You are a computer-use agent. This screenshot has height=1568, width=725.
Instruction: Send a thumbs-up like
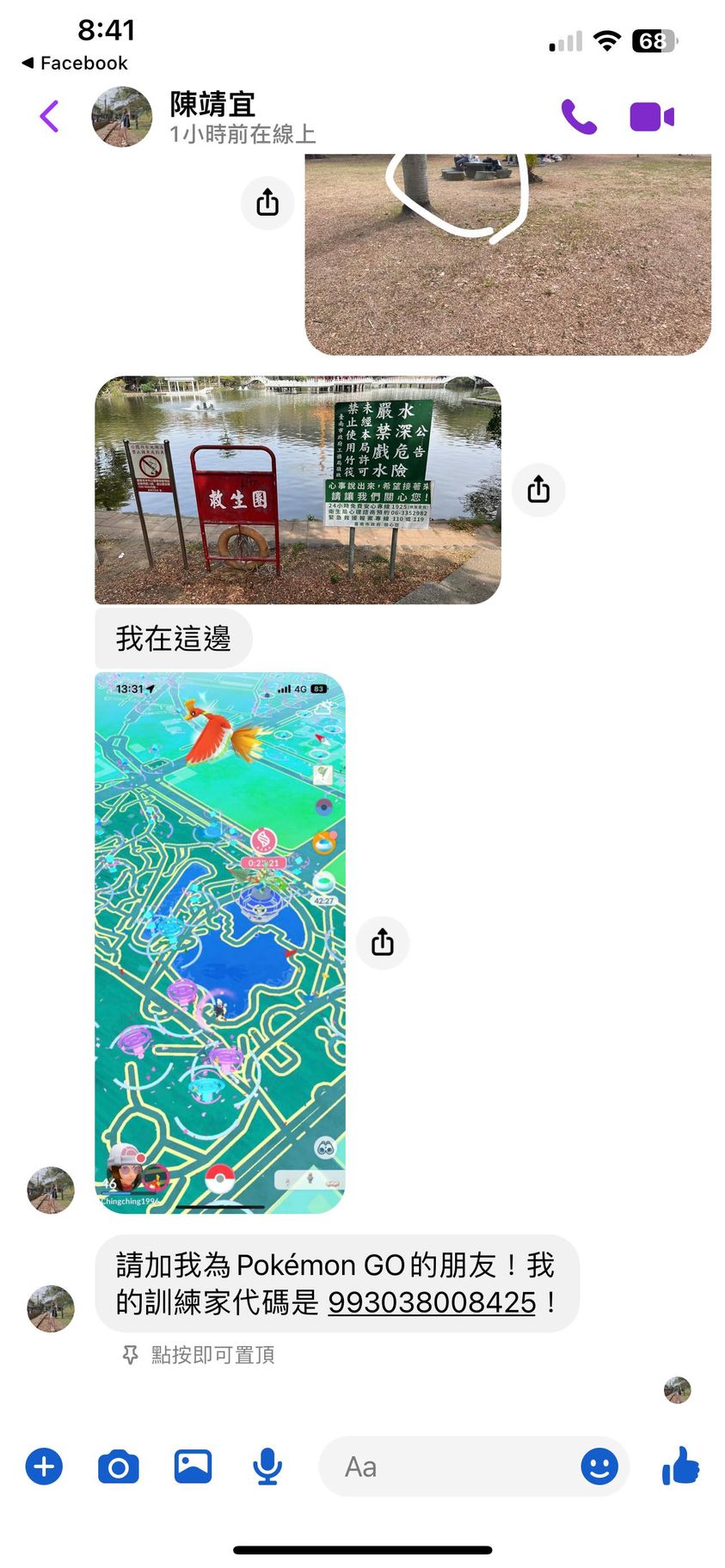tap(680, 1467)
